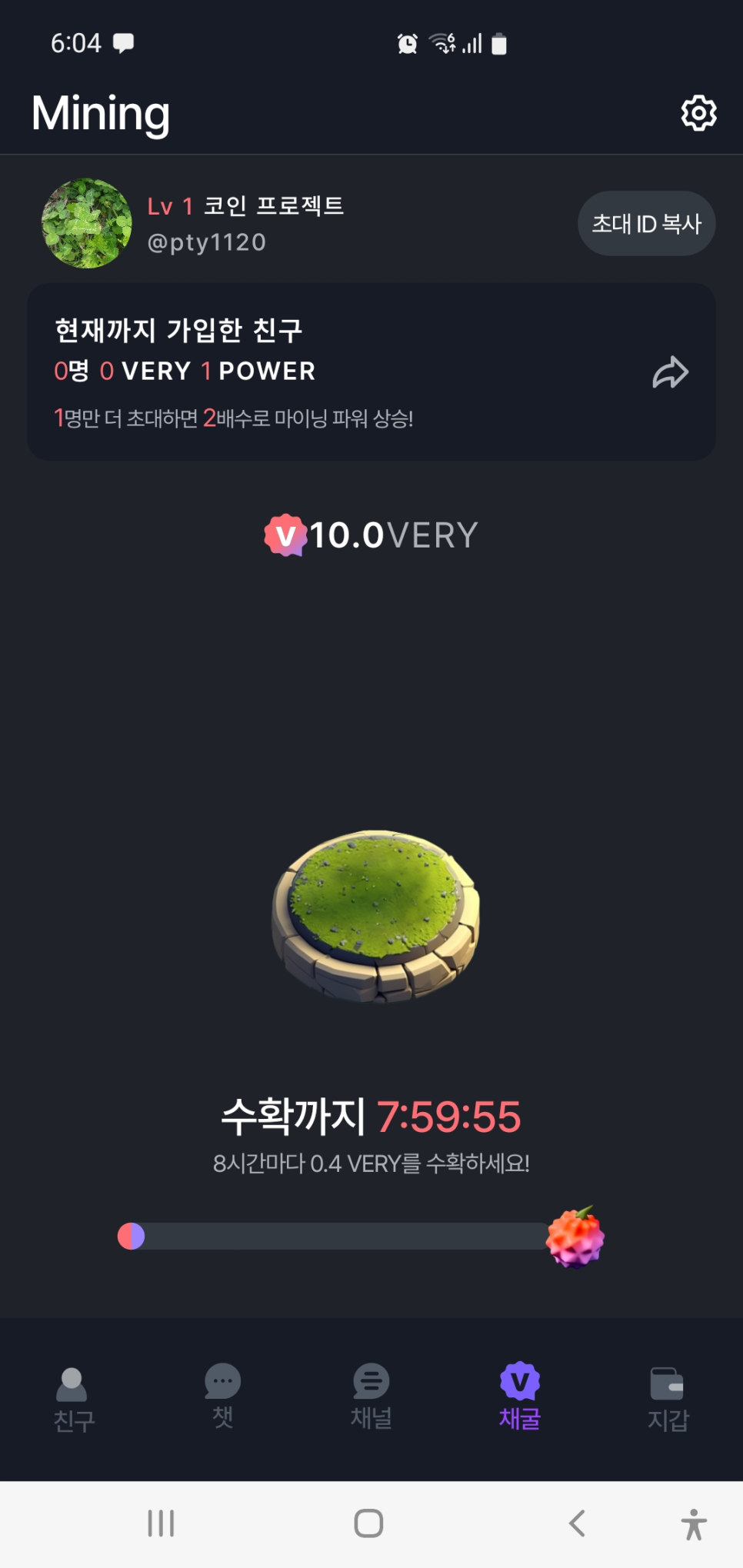Copy invite ID with 초대 ID 복사

pos(646,224)
